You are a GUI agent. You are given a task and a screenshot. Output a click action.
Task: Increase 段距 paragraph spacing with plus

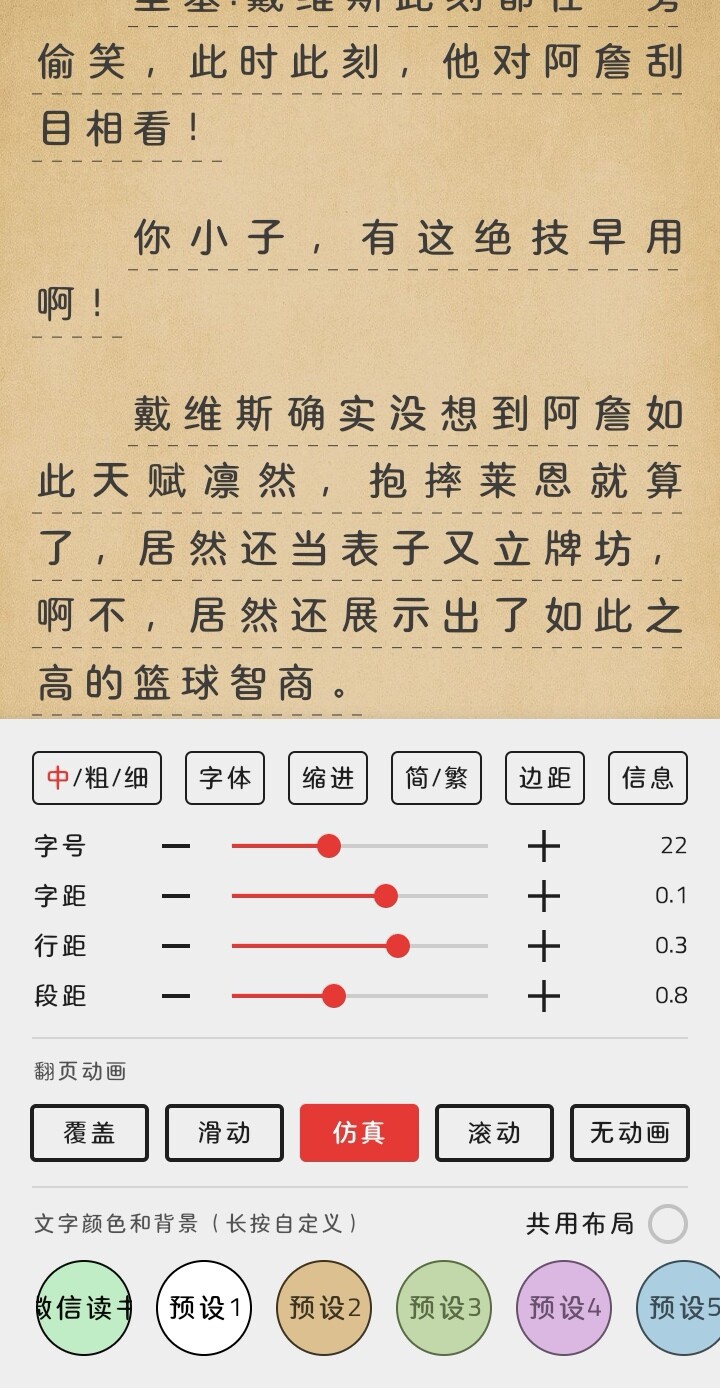click(544, 996)
